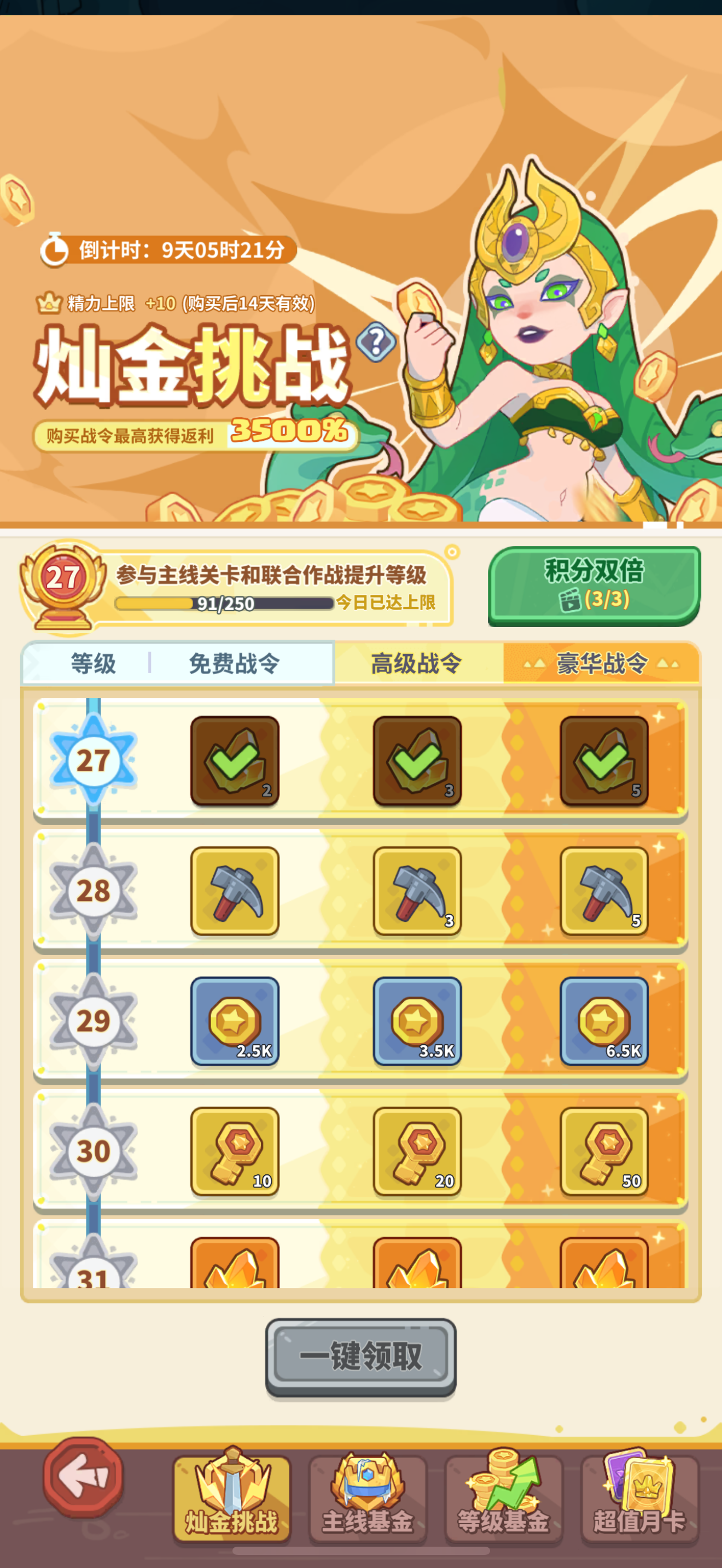View level 29 free 2.5K coin reward
The width and height of the screenshot is (722, 1568).
pyautogui.click(x=235, y=1021)
